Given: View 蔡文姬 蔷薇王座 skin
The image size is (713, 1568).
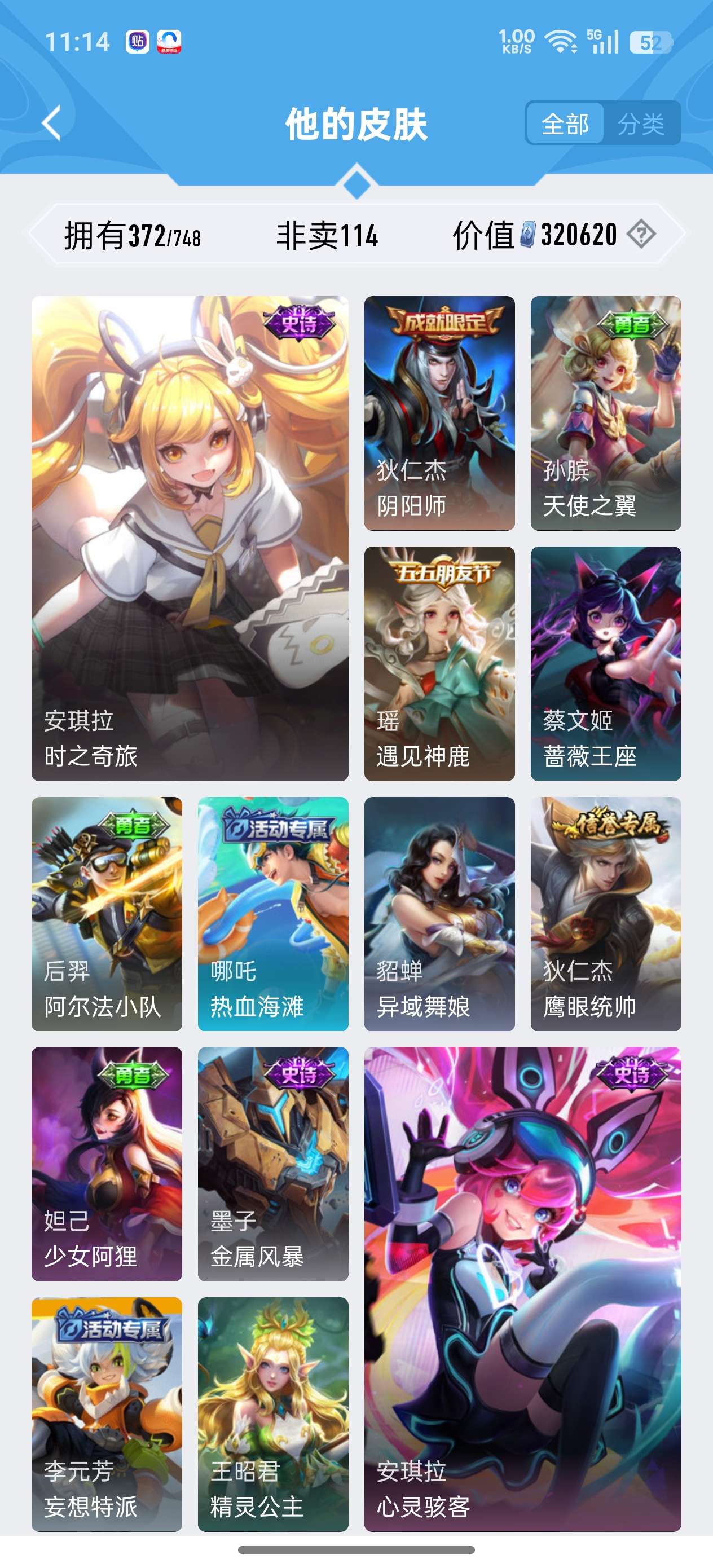Looking at the screenshot, I should (605, 663).
